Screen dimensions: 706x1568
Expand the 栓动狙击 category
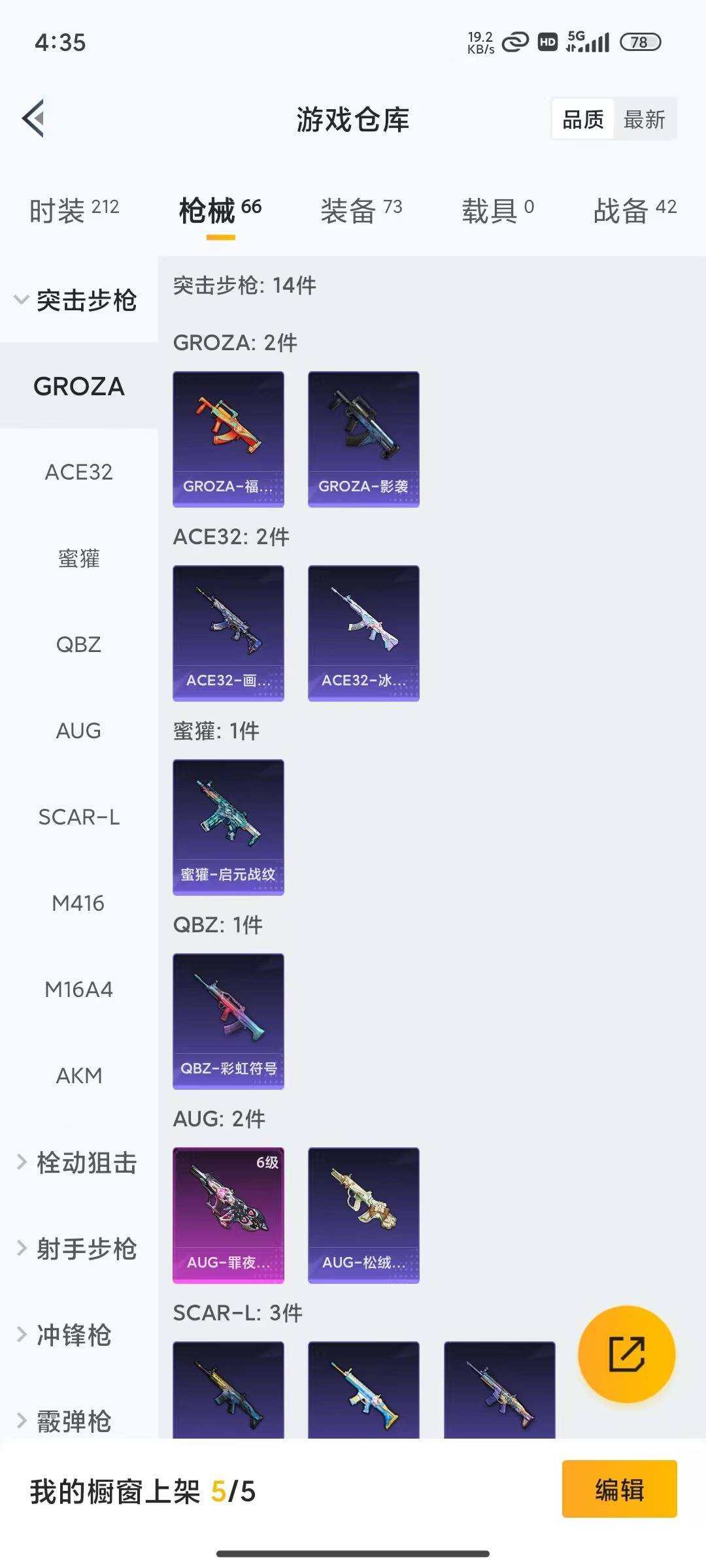[x=78, y=1164]
